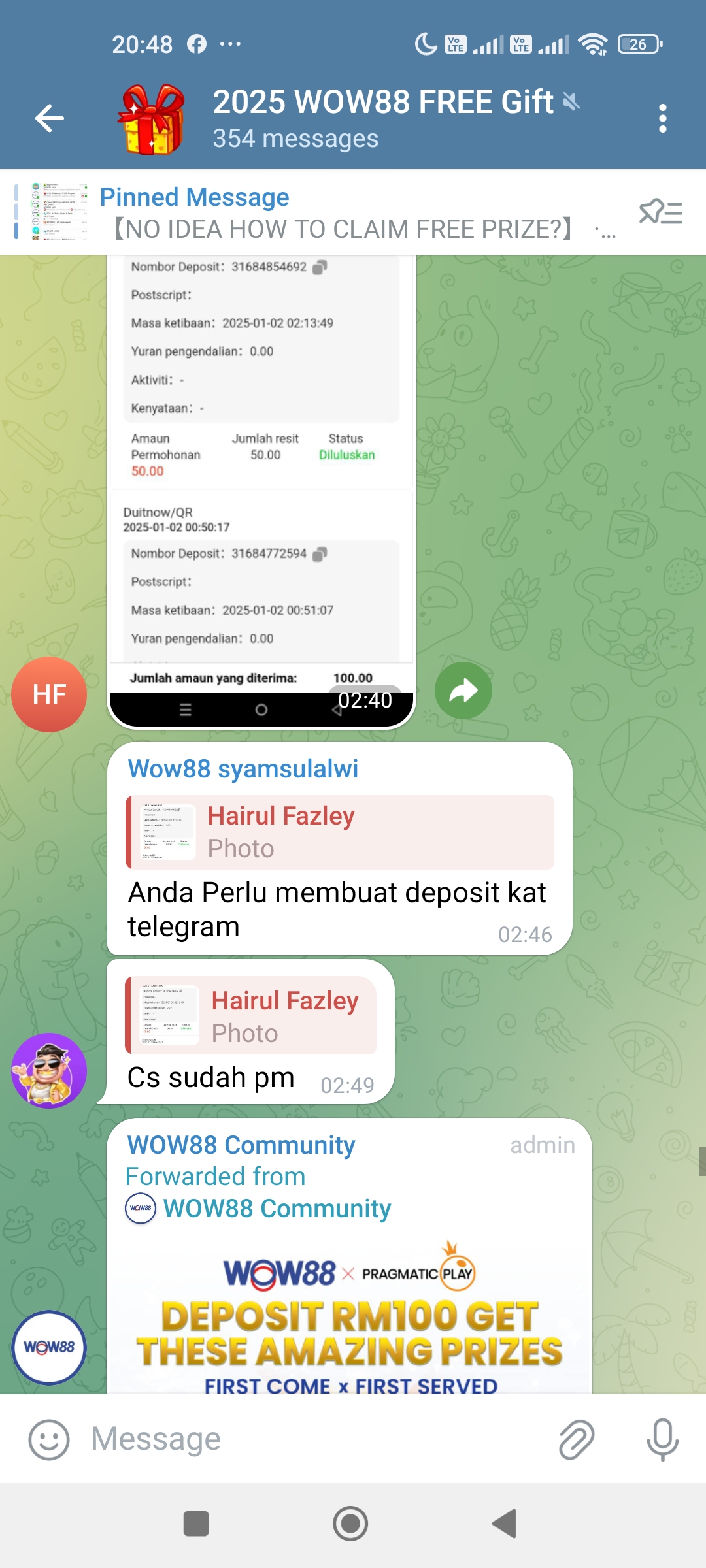
Task: Forward the photo with the share arrow
Action: 463,691
